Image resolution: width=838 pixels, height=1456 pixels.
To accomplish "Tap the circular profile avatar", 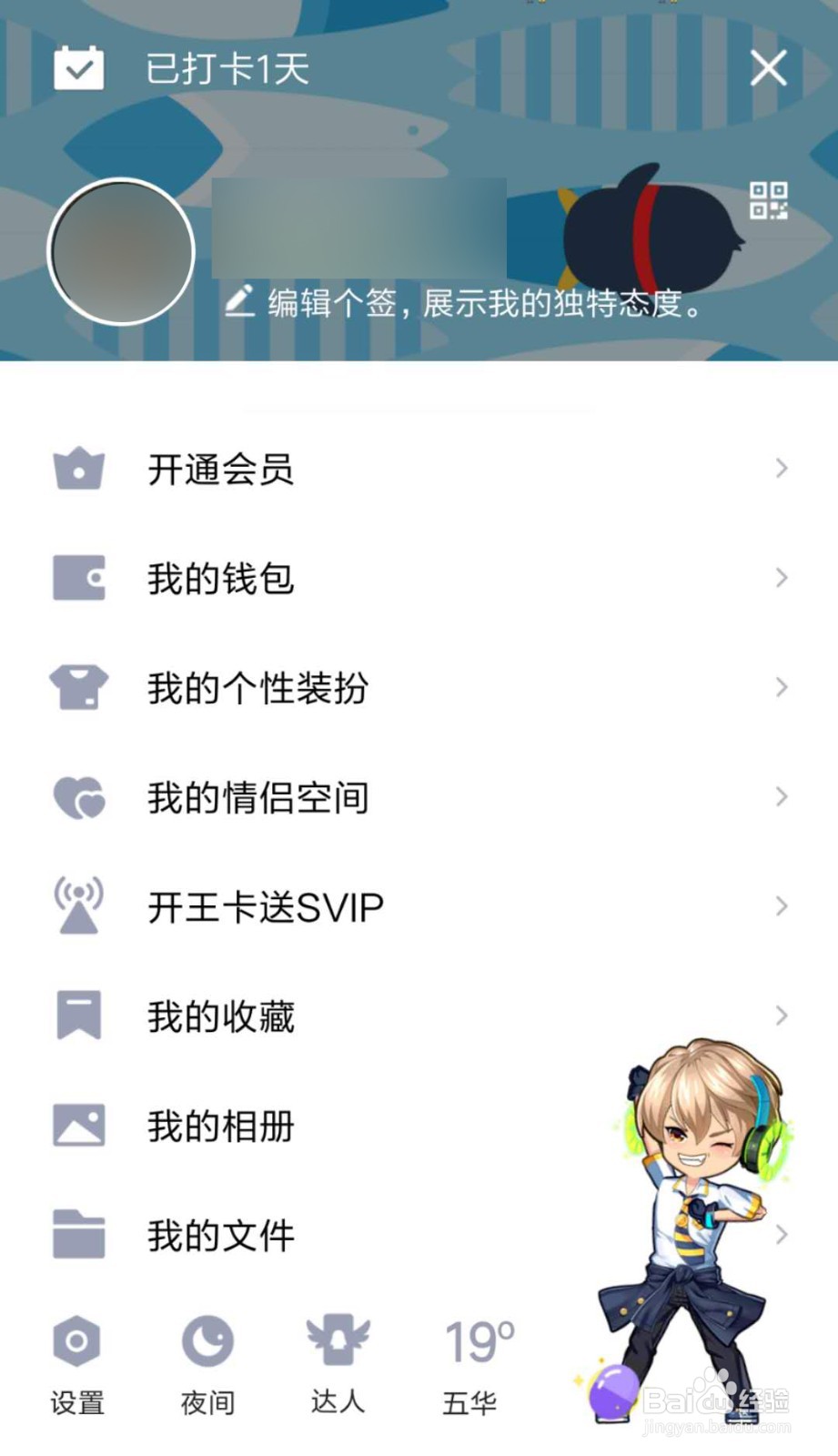I will (x=121, y=252).
